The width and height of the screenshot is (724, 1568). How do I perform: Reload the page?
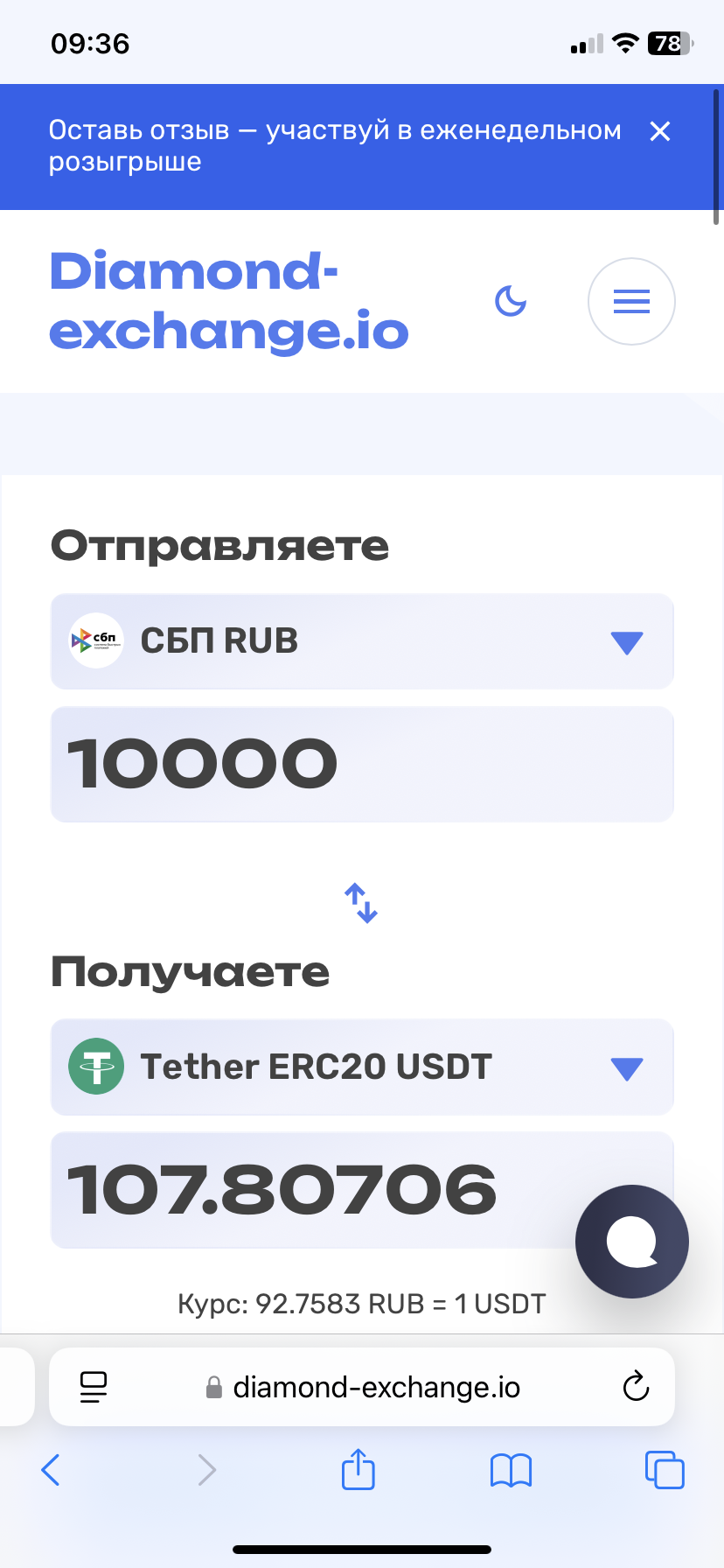(x=636, y=1387)
